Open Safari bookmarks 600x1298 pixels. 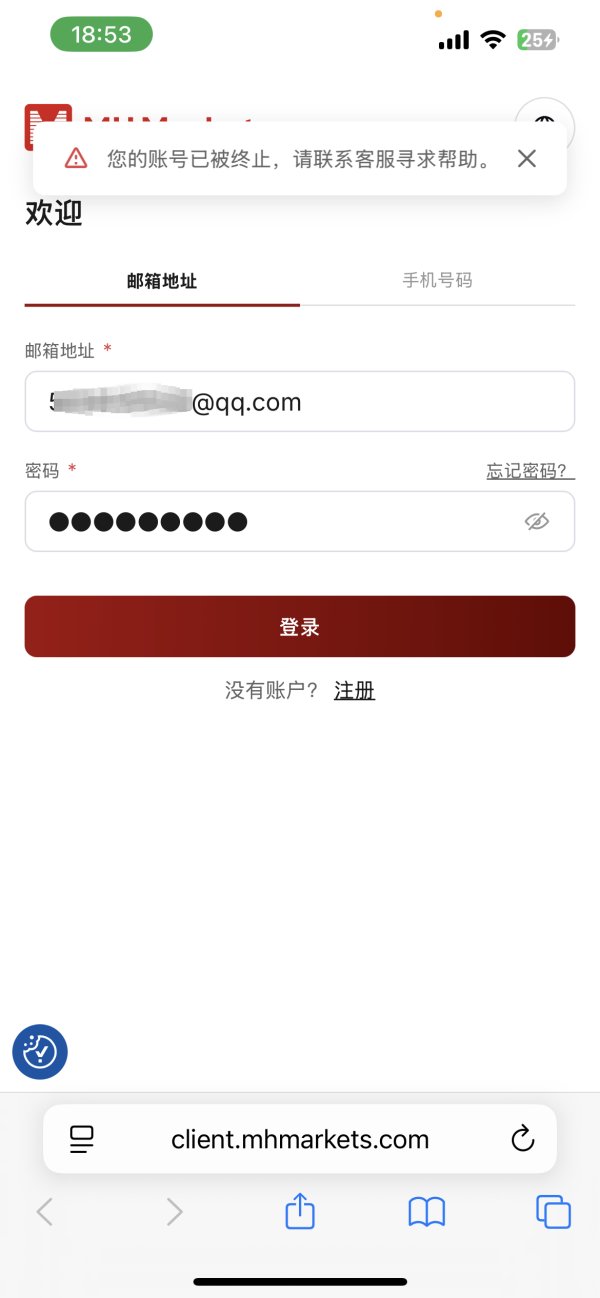click(x=427, y=1212)
